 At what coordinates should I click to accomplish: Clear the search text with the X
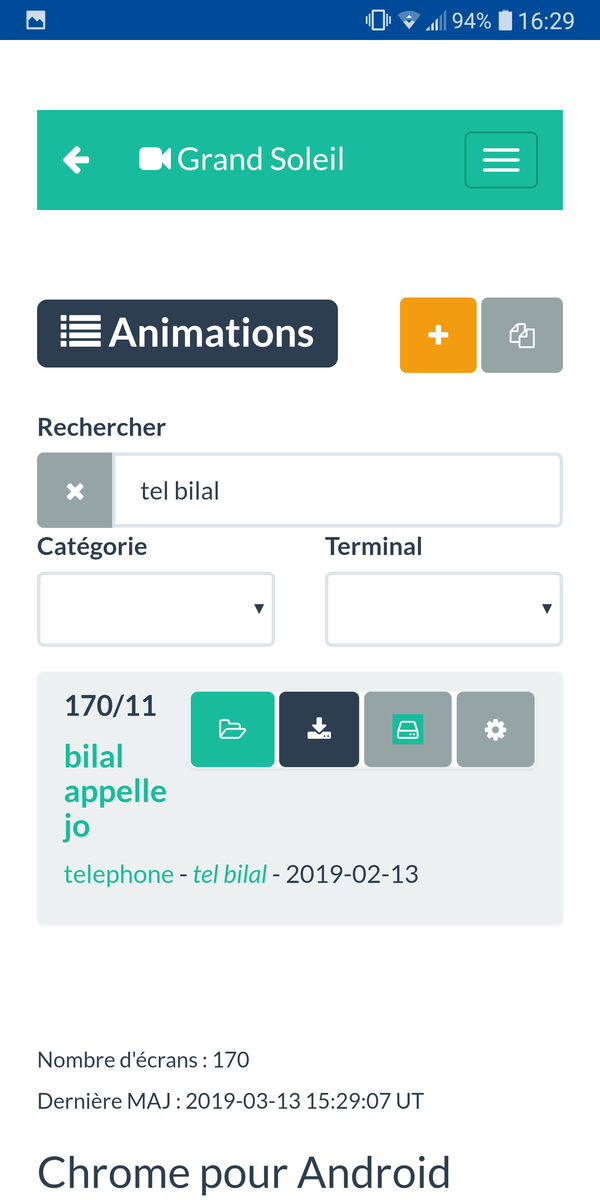click(75, 490)
